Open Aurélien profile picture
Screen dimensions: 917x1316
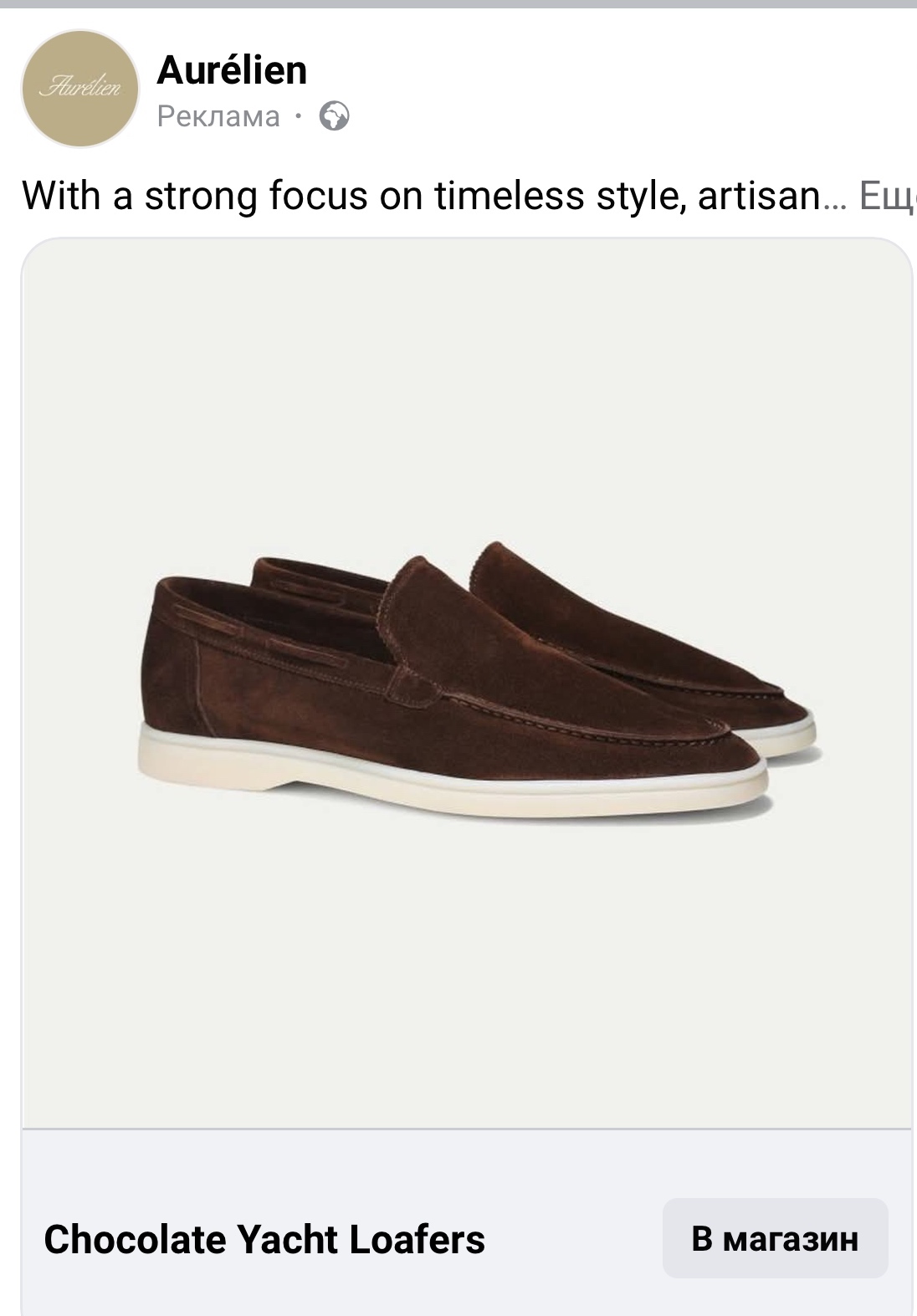(x=79, y=89)
